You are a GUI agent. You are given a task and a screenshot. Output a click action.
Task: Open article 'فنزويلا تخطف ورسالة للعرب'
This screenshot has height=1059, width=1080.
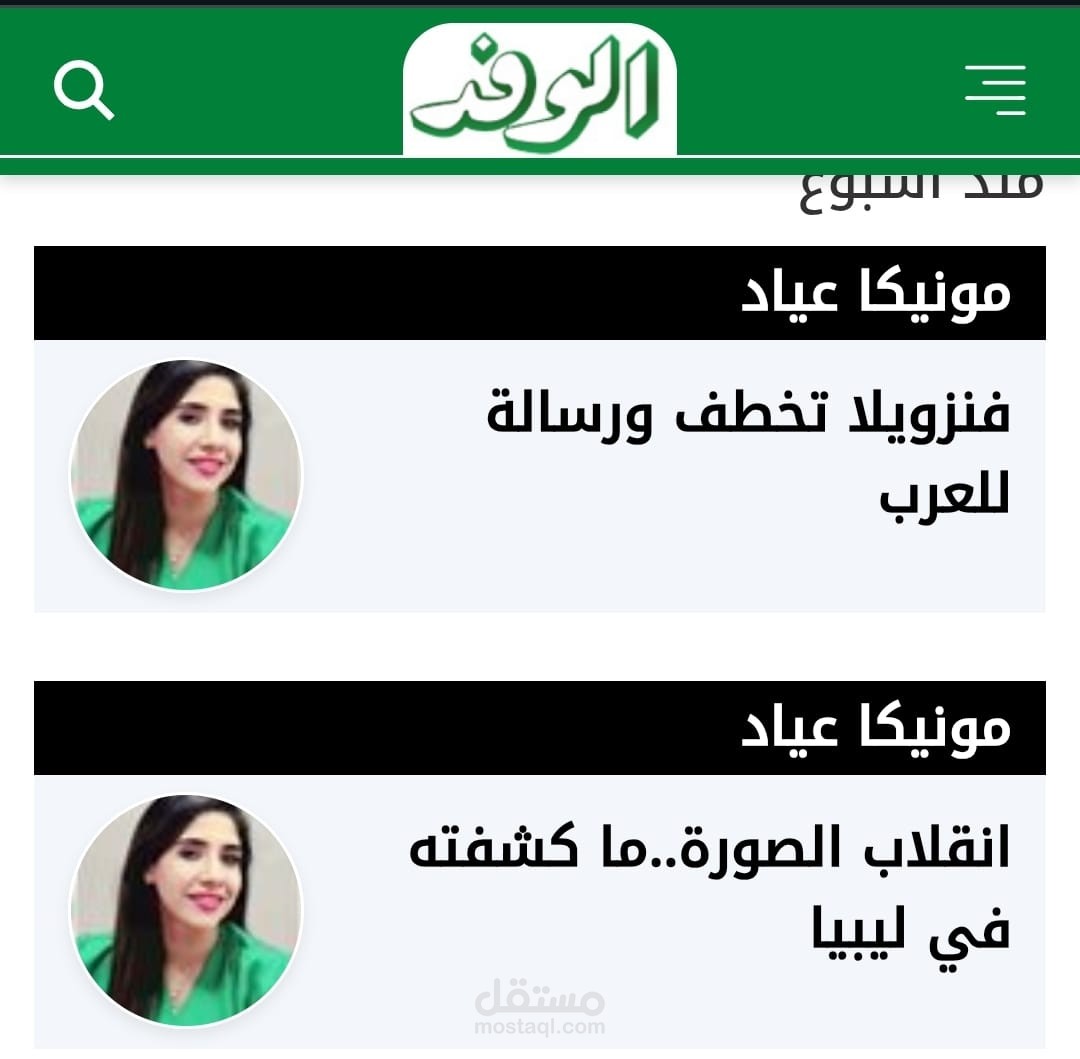tap(748, 453)
